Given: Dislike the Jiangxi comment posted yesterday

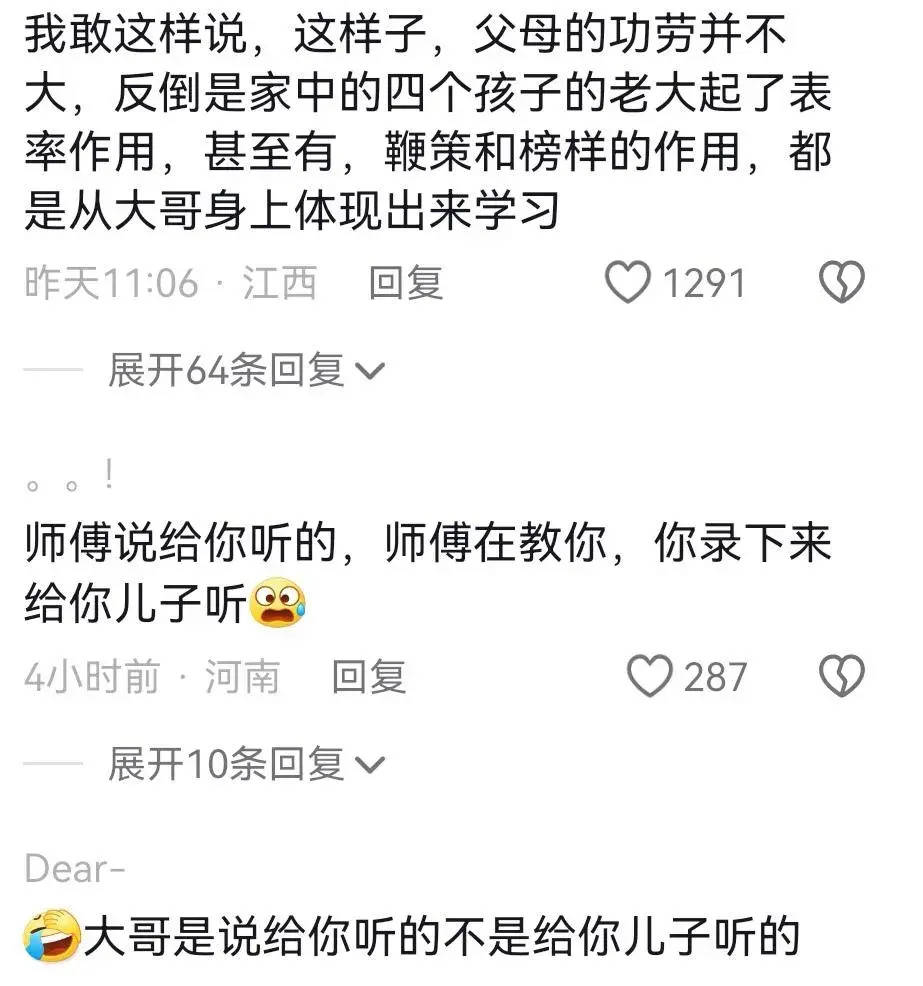Looking at the screenshot, I should [x=842, y=284].
